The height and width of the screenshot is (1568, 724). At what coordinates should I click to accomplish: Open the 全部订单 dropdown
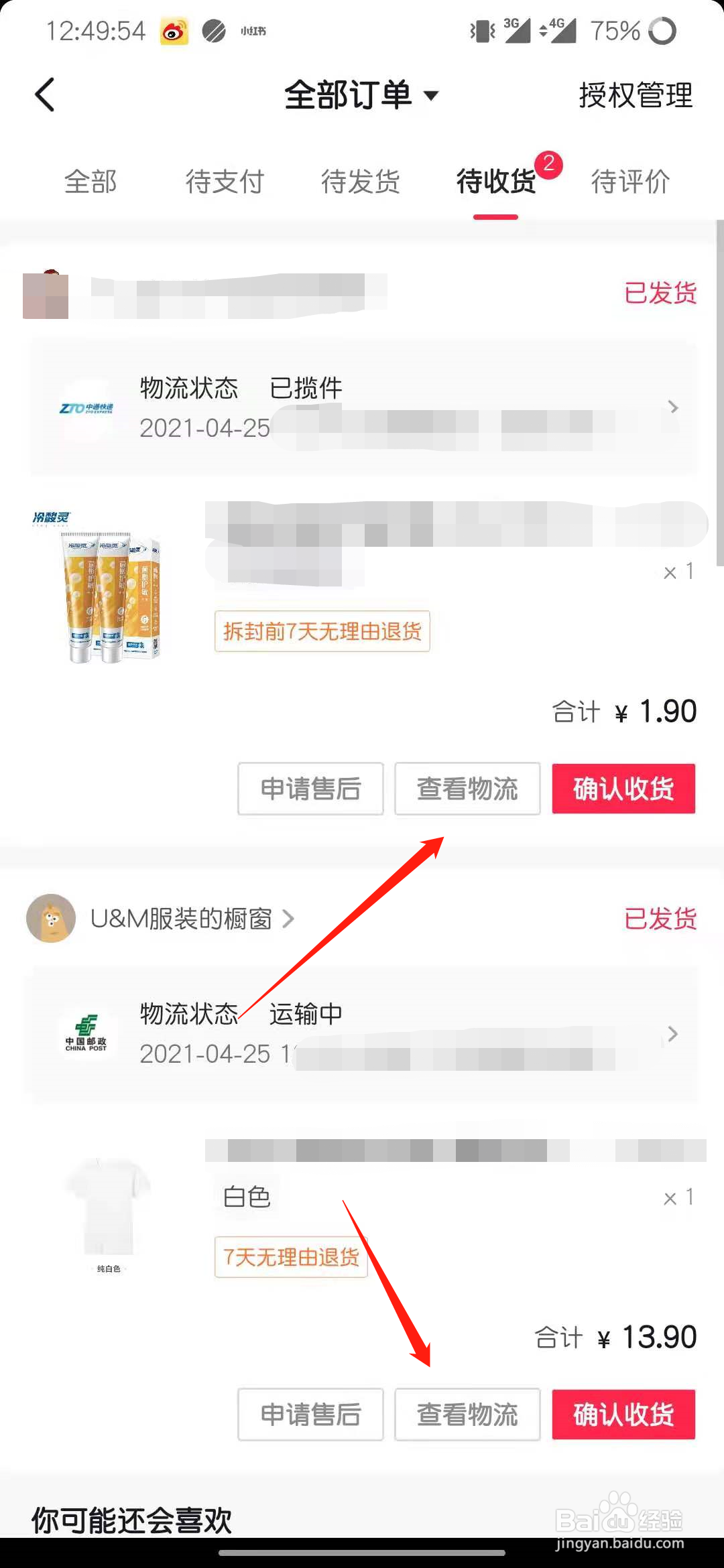point(362,94)
